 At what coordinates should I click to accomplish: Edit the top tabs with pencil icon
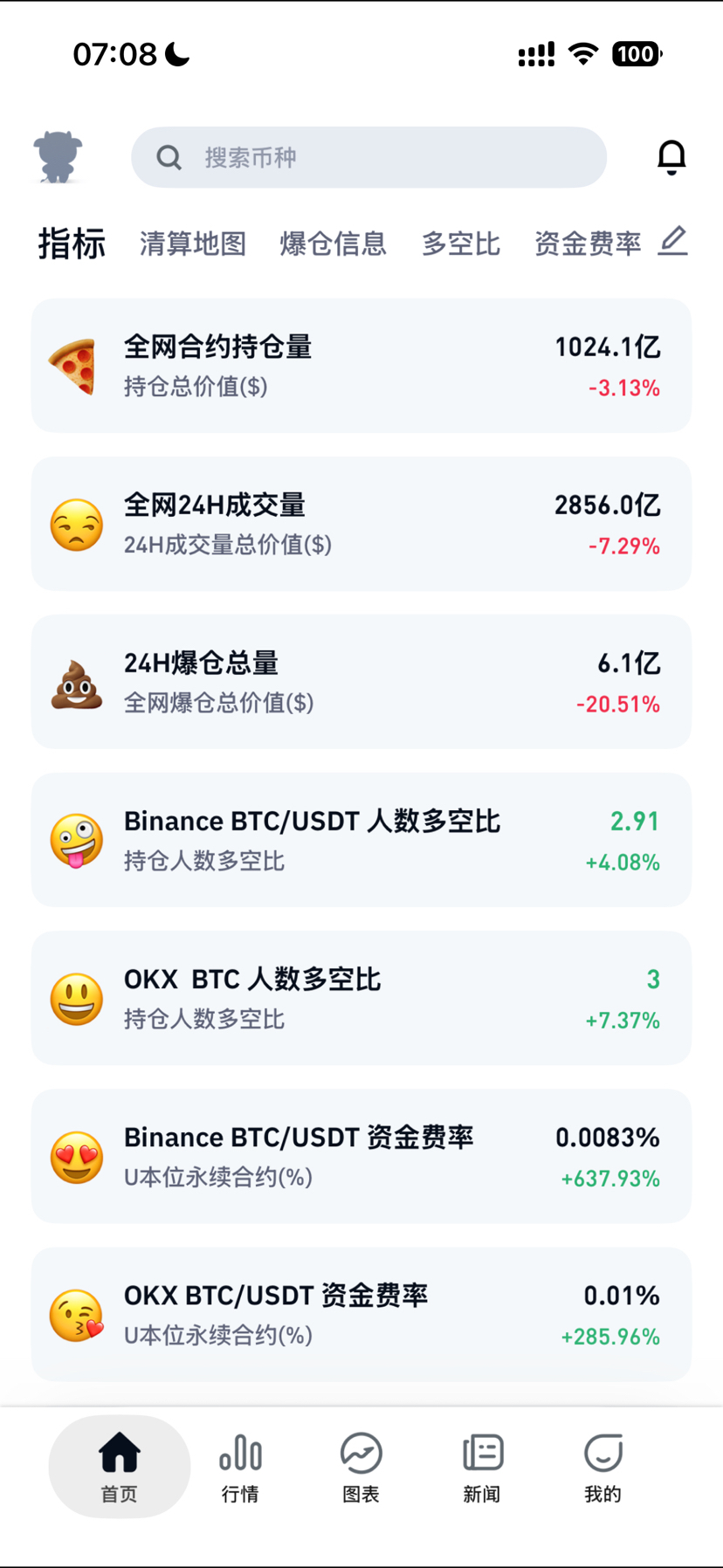673,241
